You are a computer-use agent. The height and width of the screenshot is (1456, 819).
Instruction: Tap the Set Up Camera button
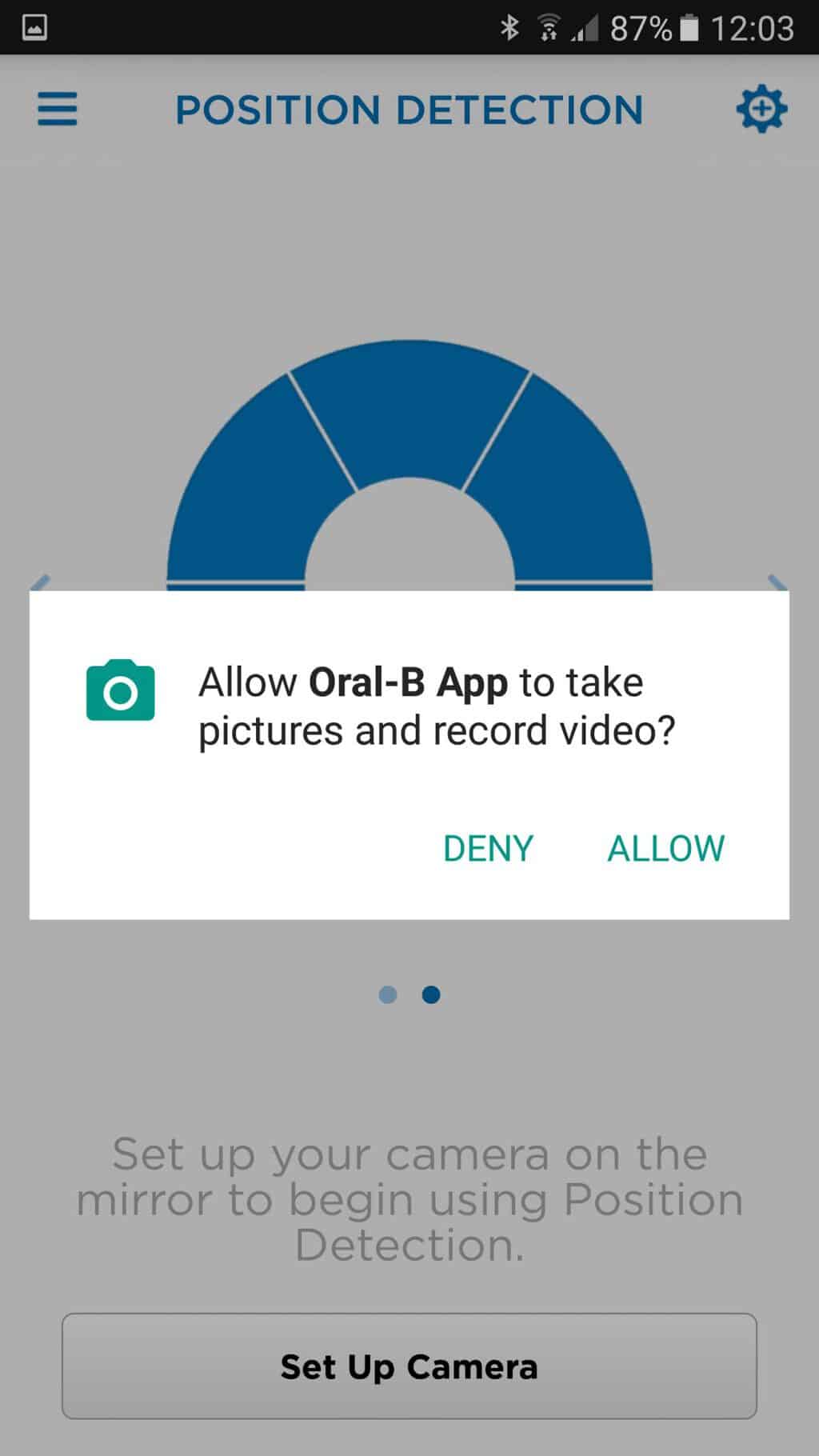click(x=409, y=1366)
